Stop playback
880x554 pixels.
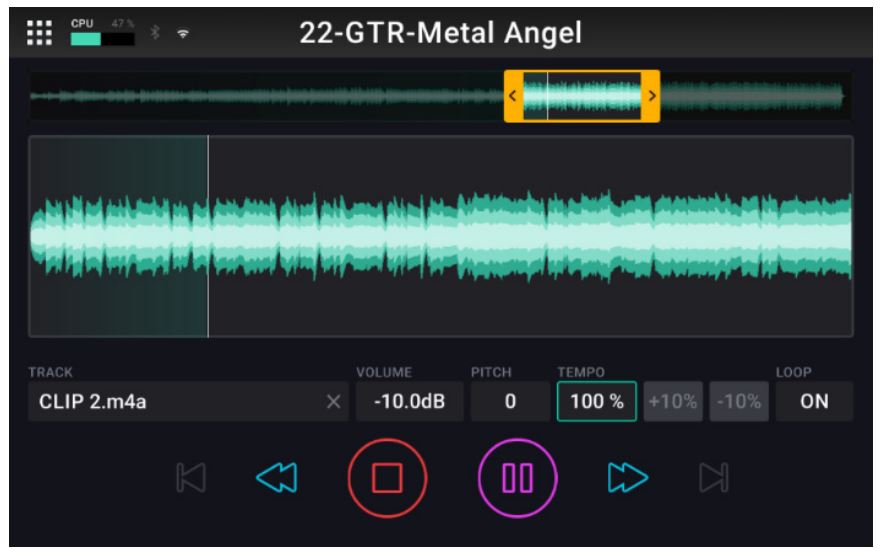pos(387,479)
